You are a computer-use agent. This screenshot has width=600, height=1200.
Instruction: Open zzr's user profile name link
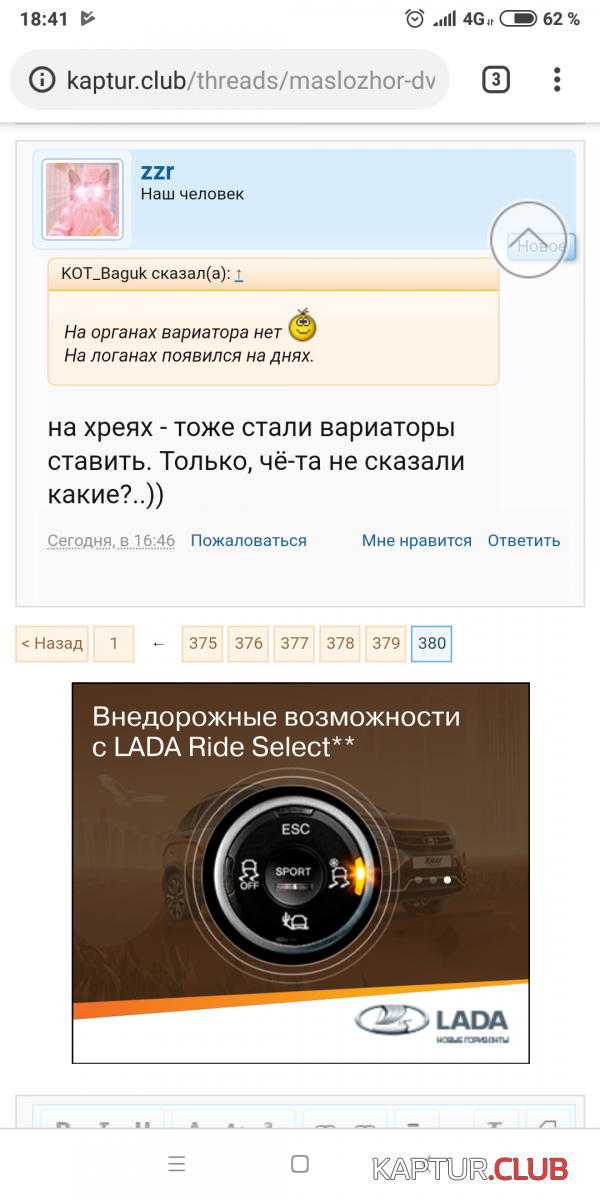point(158,170)
